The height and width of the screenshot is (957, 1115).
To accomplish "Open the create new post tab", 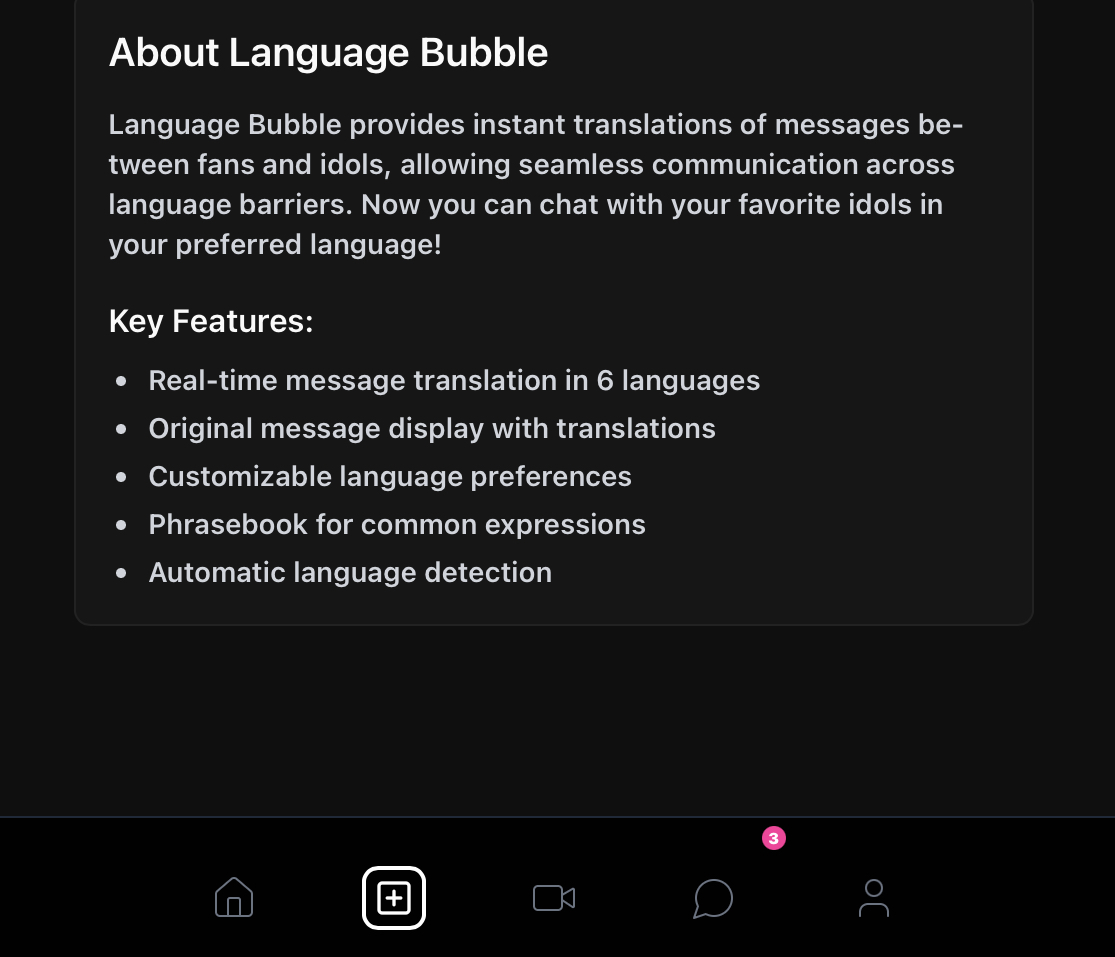I will [x=394, y=898].
